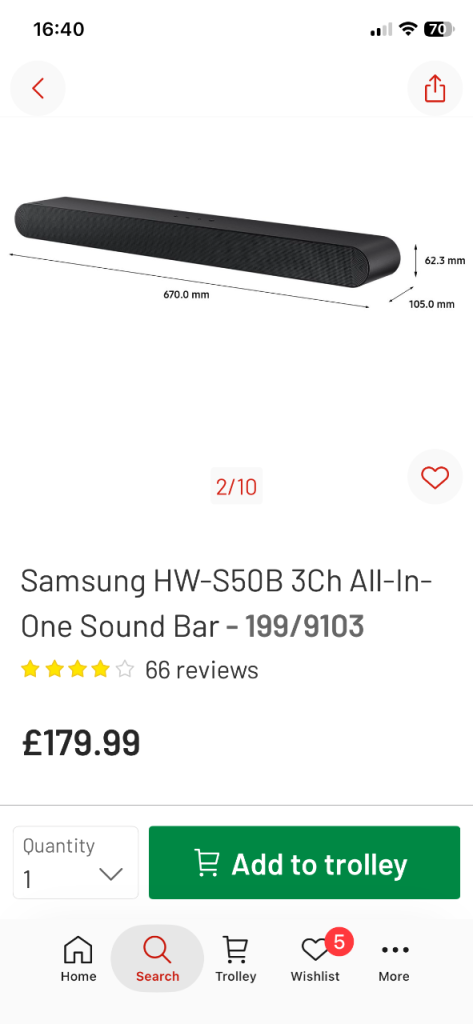This screenshot has height=1024, width=473.
Task: Open the More tab
Action: [394, 959]
